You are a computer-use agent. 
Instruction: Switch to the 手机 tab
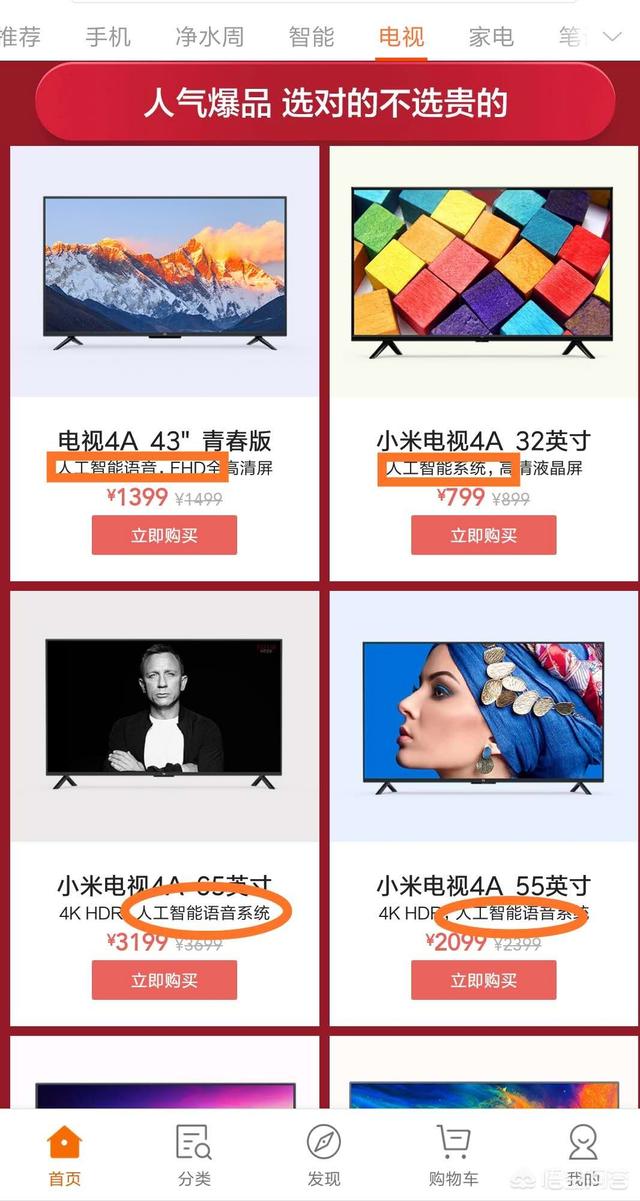pos(108,37)
